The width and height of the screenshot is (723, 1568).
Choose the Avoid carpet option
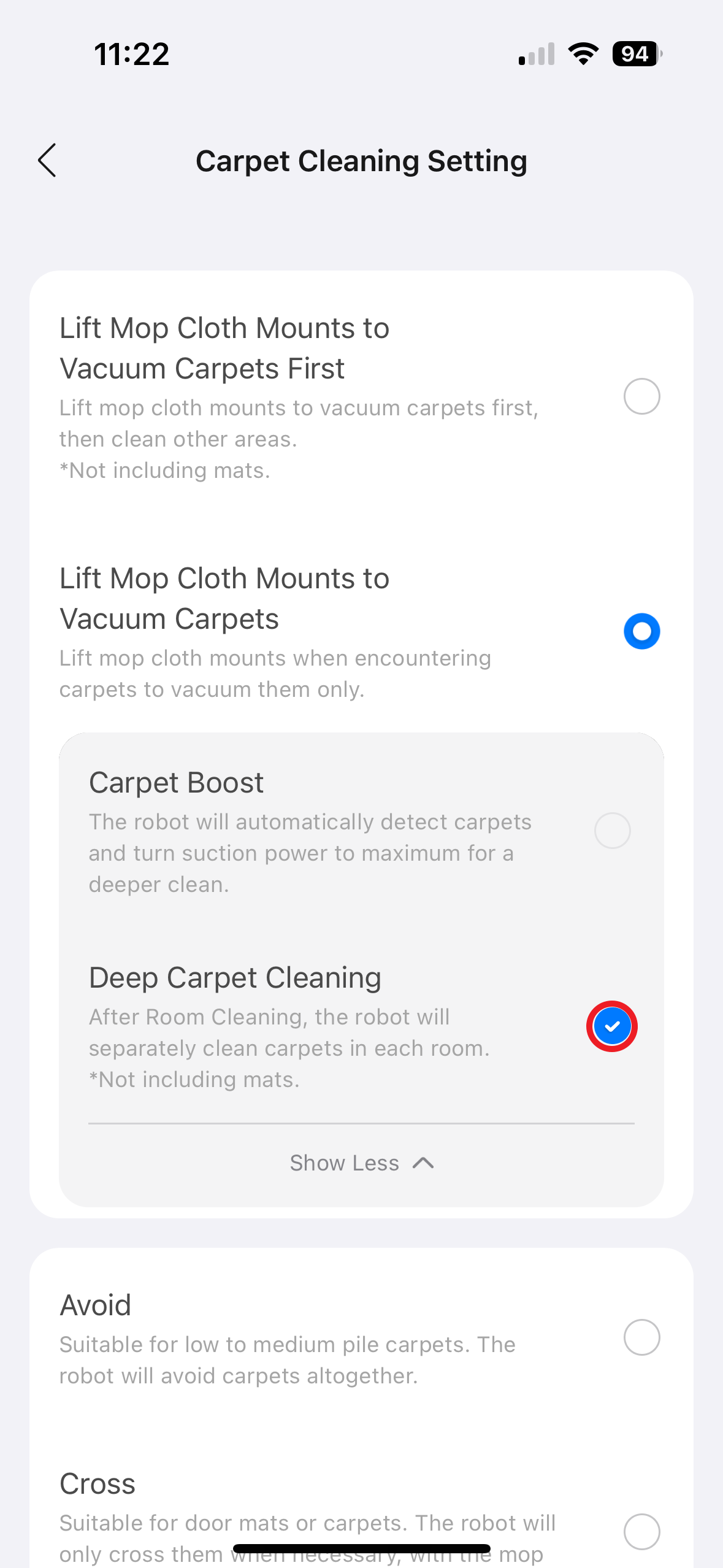coord(641,1337)
